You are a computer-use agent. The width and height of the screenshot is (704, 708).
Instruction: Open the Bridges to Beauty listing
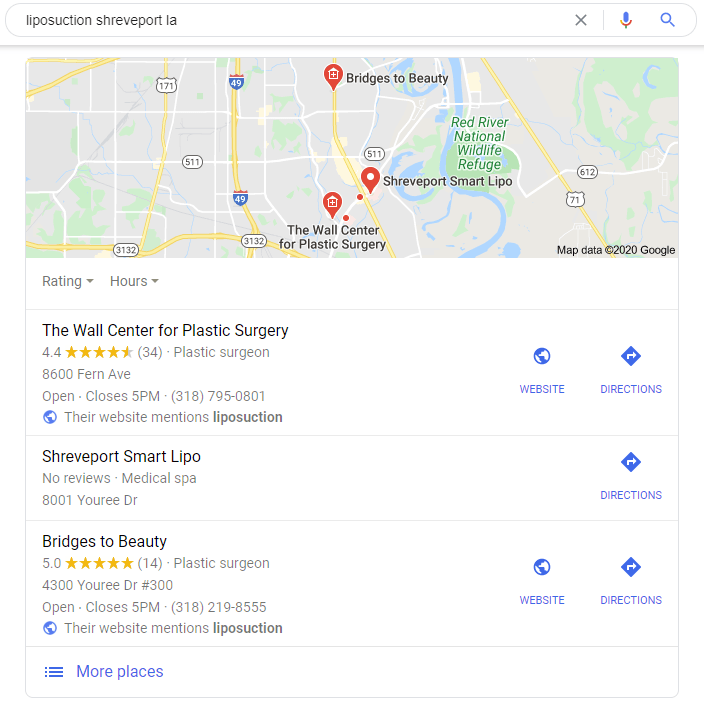(104, 541)
